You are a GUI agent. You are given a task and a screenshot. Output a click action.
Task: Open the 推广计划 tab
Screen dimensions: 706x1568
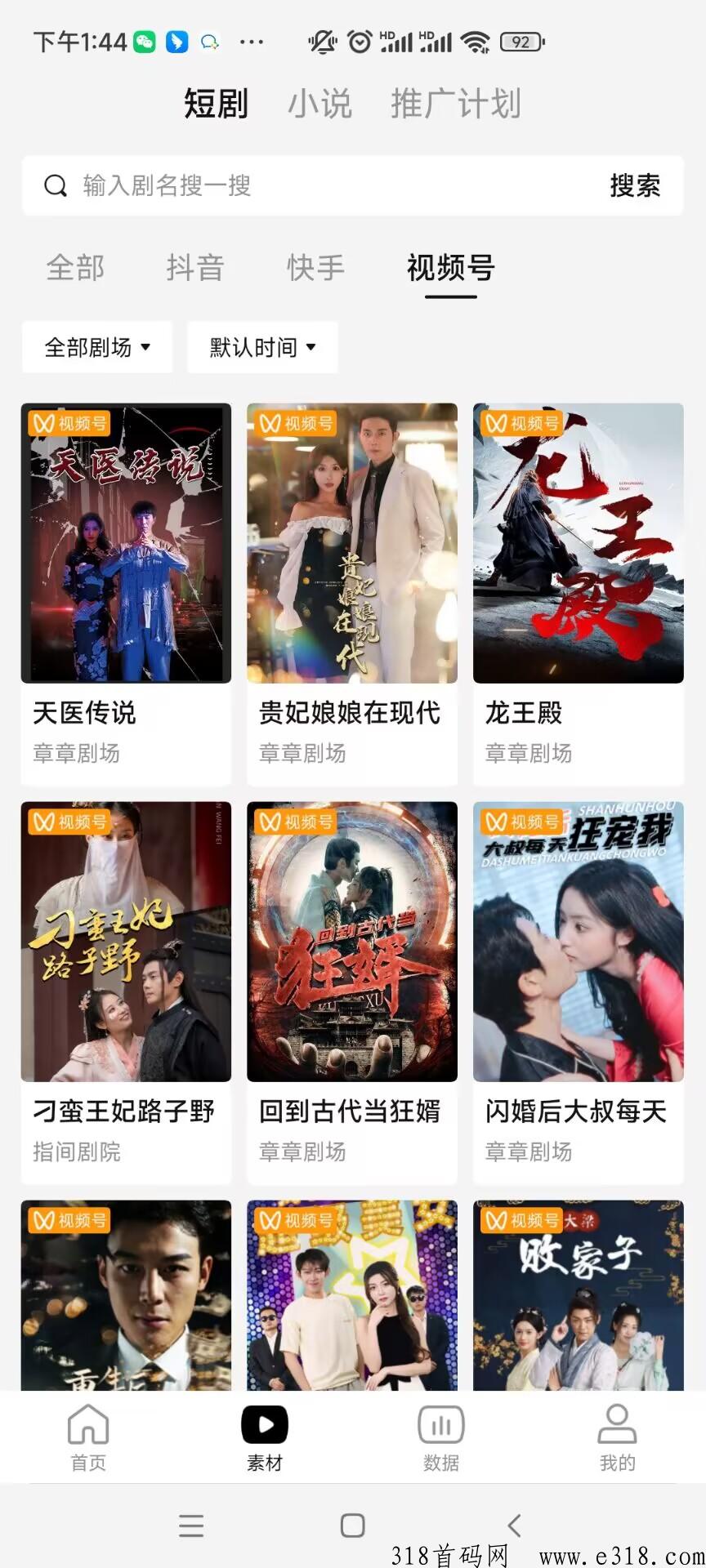[x=455, y=104]
